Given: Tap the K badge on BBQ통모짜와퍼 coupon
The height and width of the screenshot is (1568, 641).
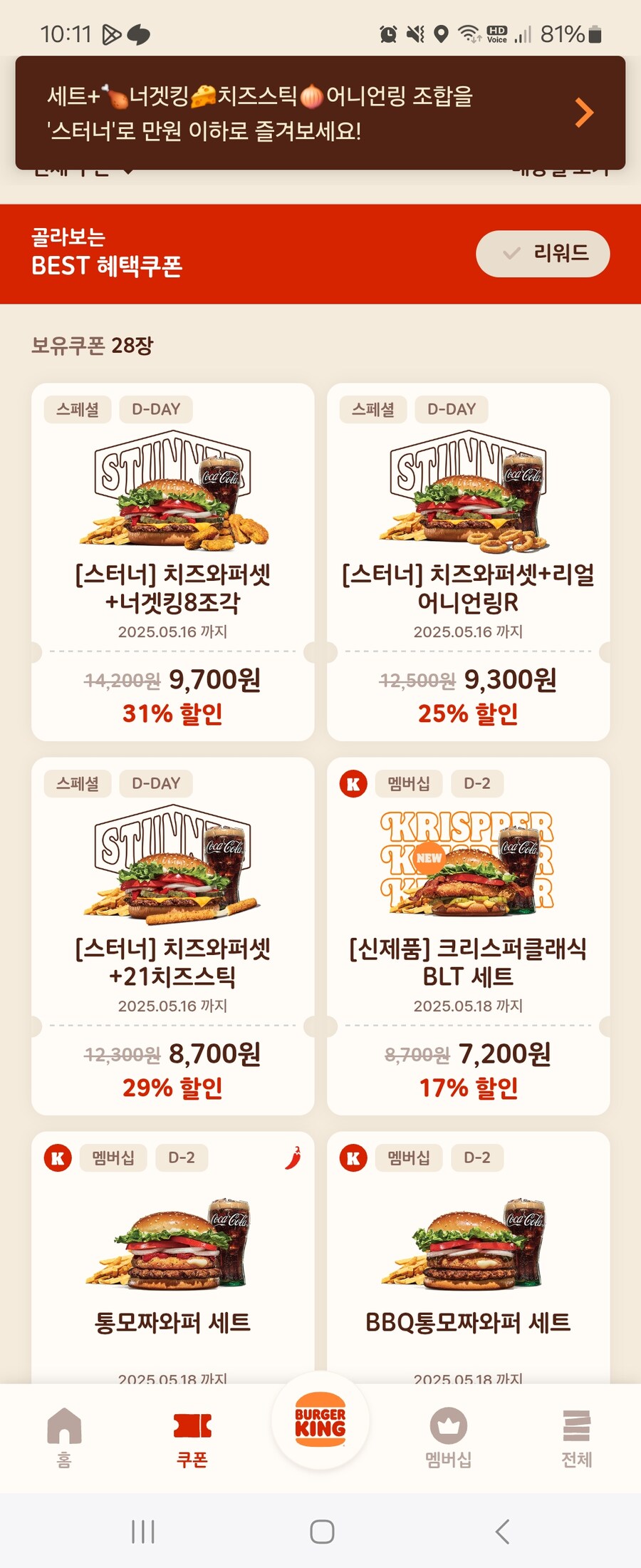Looking at the screenshot, I should pos(353,1157).
